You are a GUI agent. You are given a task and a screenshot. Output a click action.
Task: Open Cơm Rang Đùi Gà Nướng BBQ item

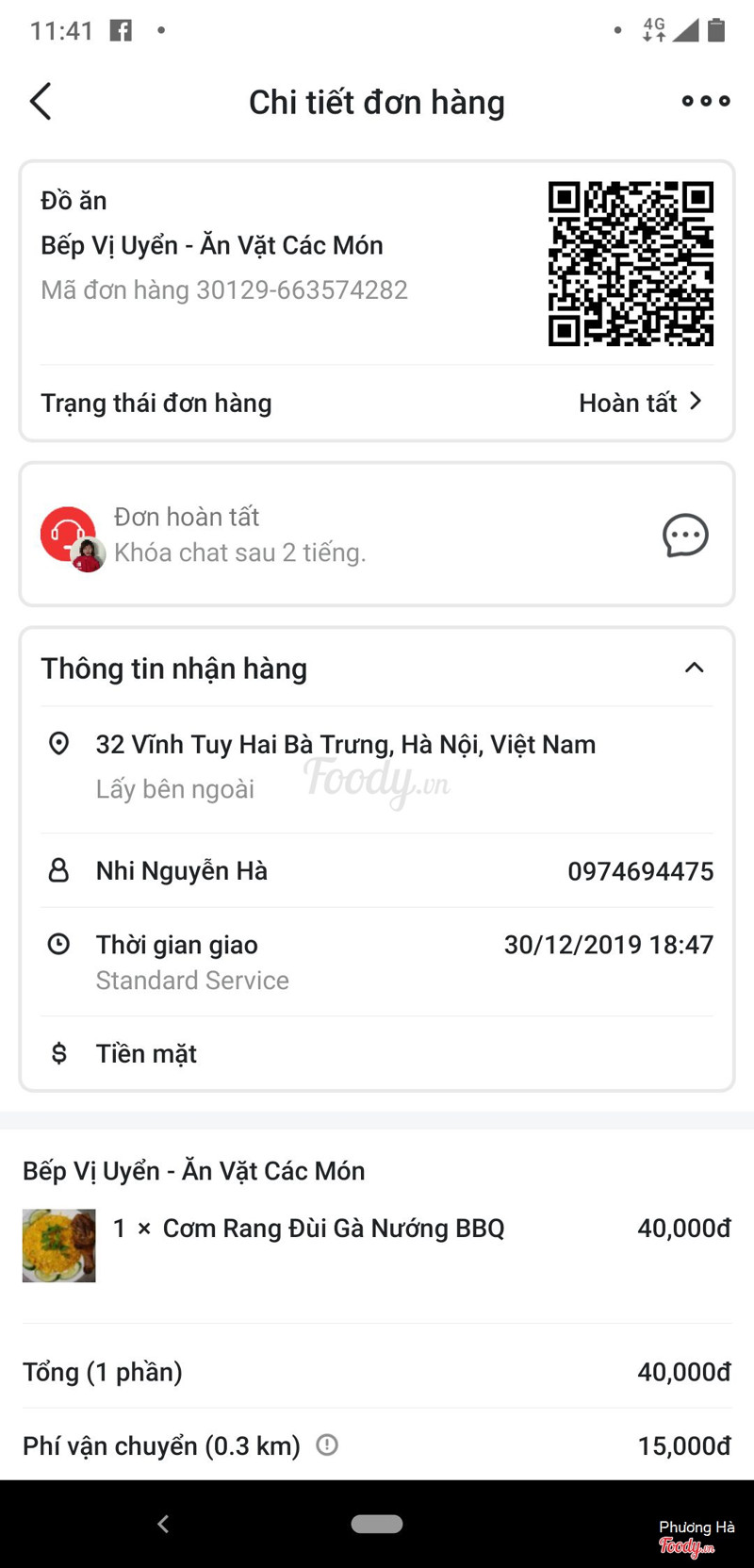point(333,1228)
